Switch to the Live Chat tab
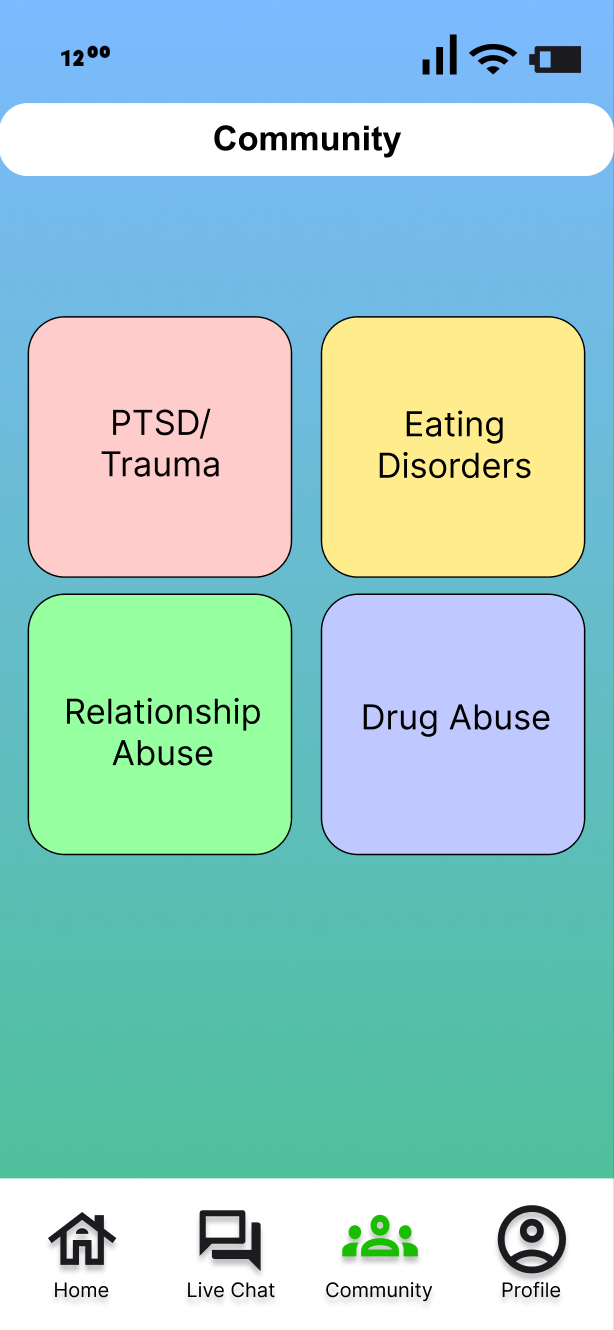Screen dimensions: 614x1330 click(230, 1254)
